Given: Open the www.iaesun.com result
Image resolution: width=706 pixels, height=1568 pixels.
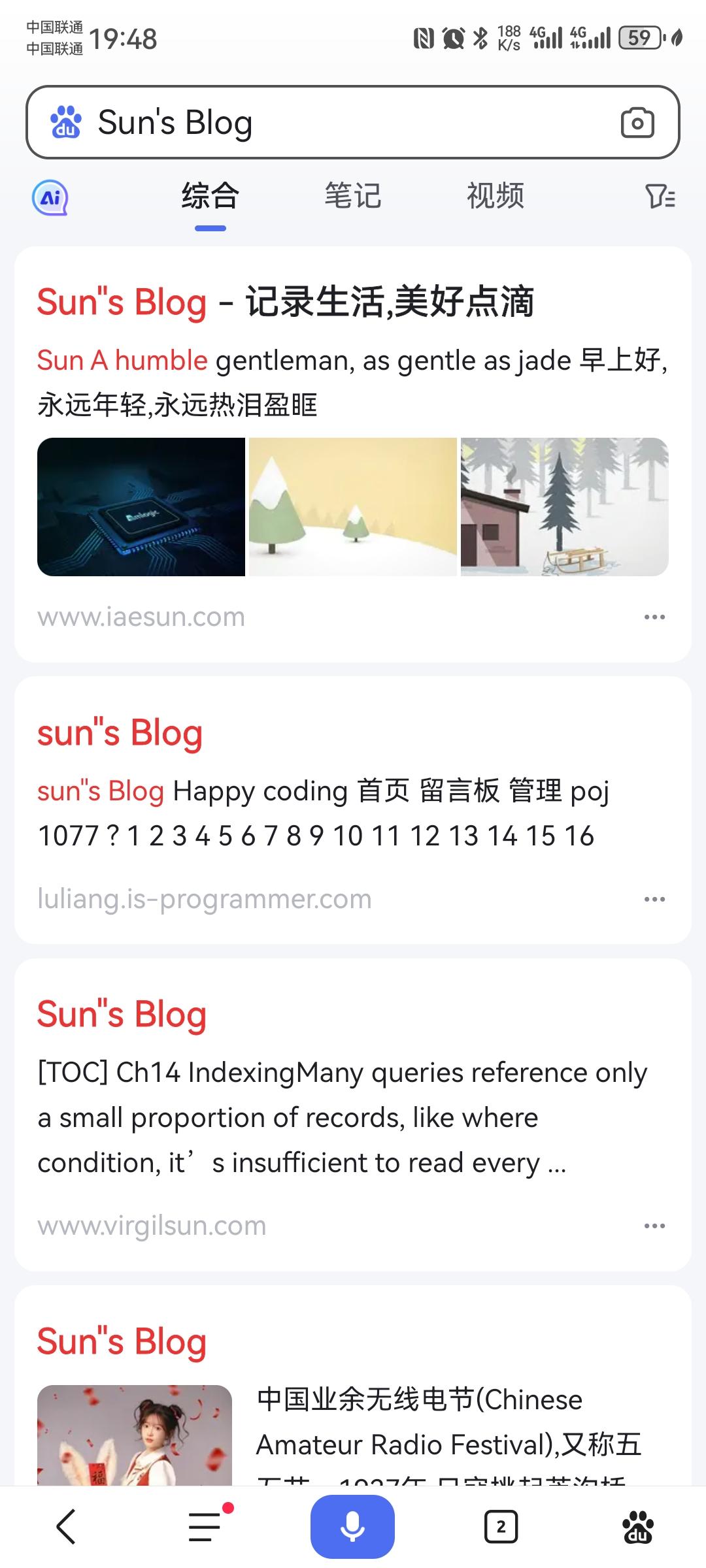Looking at the screenshot, I should [x=286, y=302].
